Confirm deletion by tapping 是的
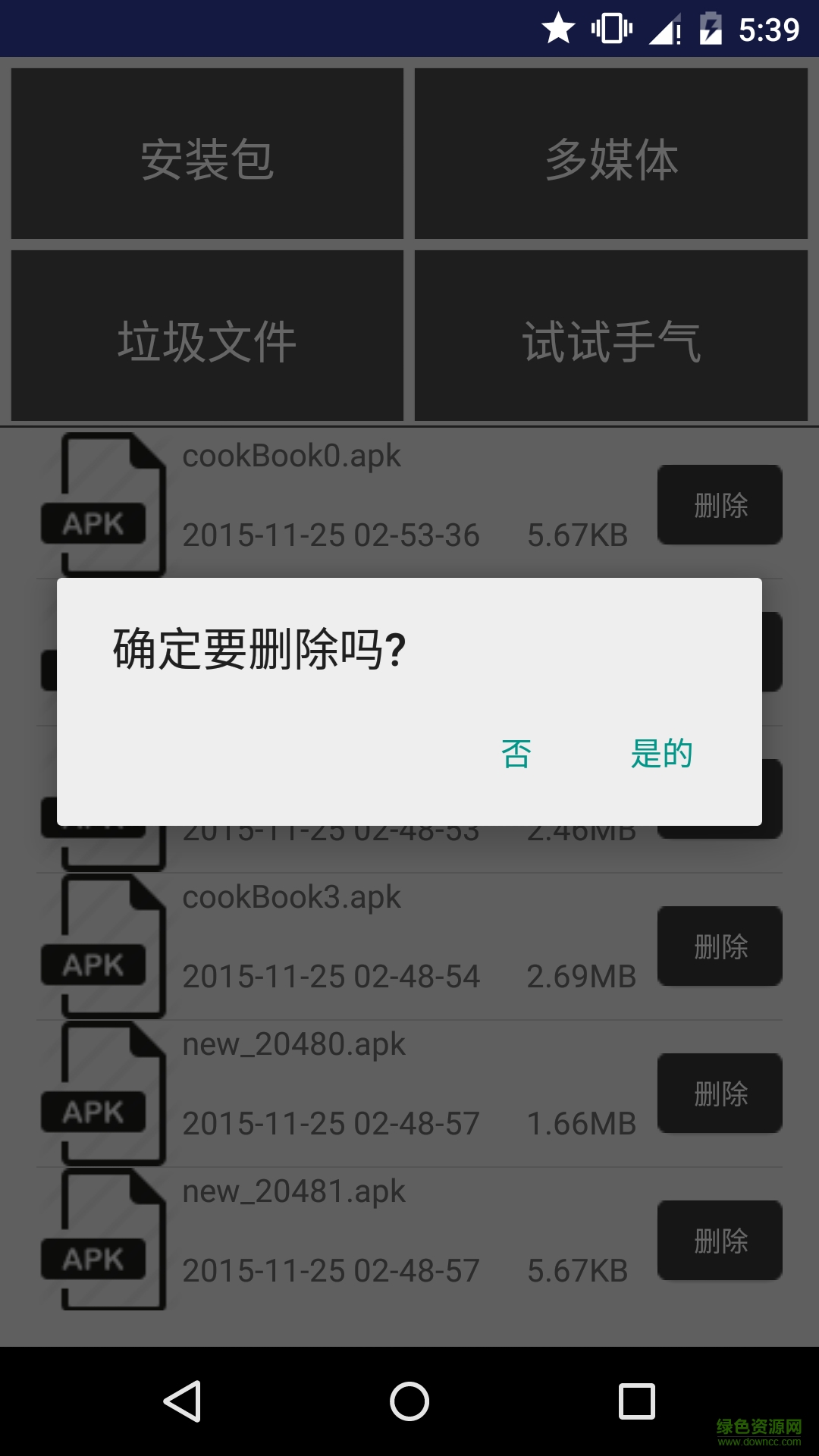Image resolution: width=819 pixels, height=1456 pixels. point(661,754)
